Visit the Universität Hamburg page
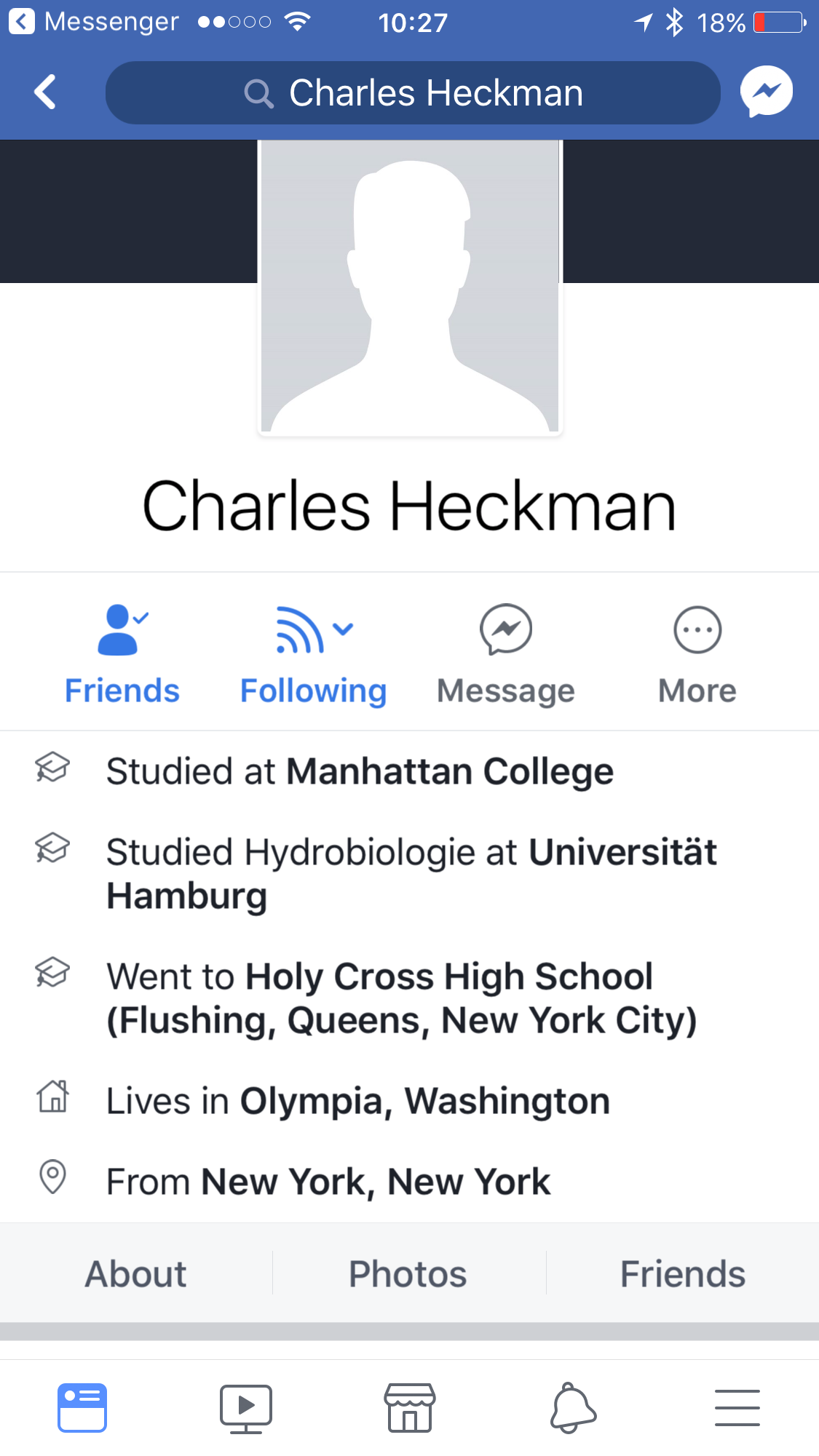Image resolution: width=819 pixels, height=1456 pixels. pos(622,852)
